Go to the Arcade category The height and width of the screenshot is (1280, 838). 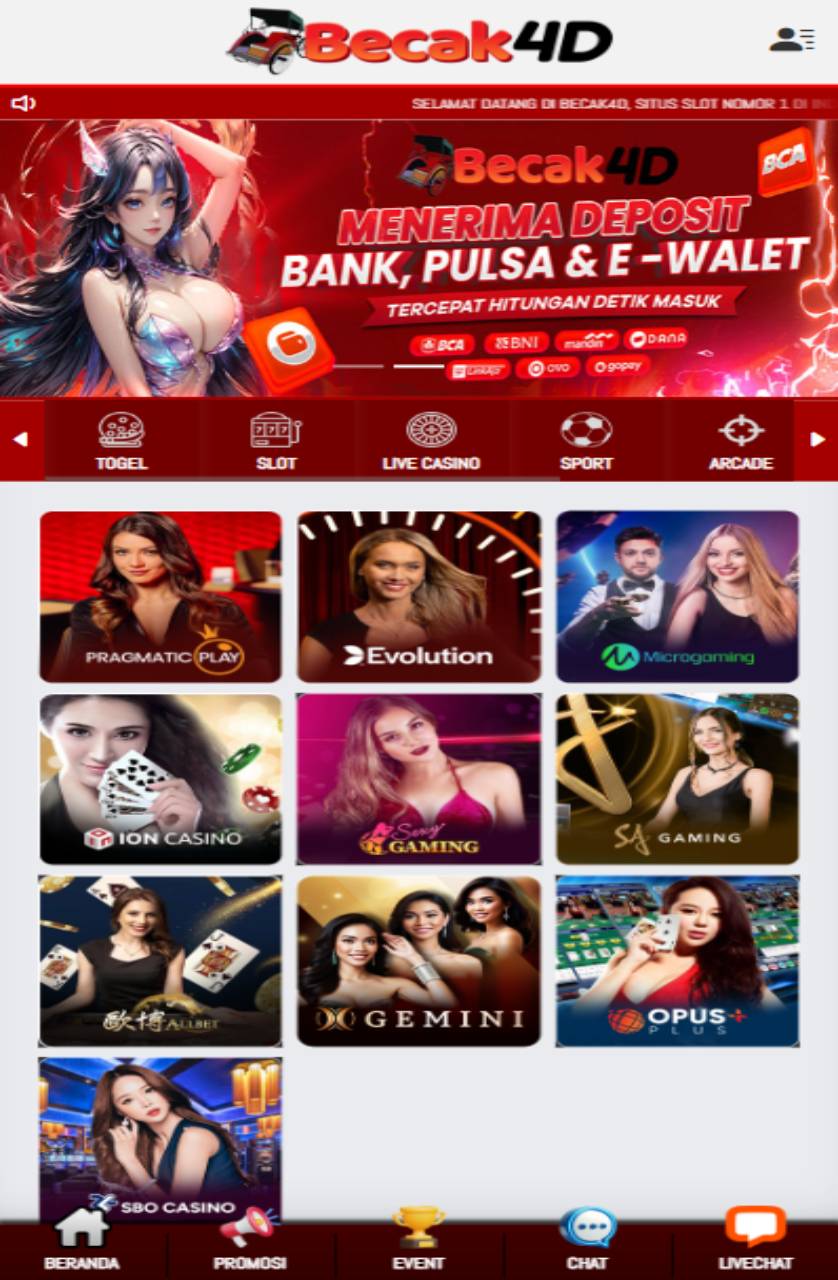741,441
